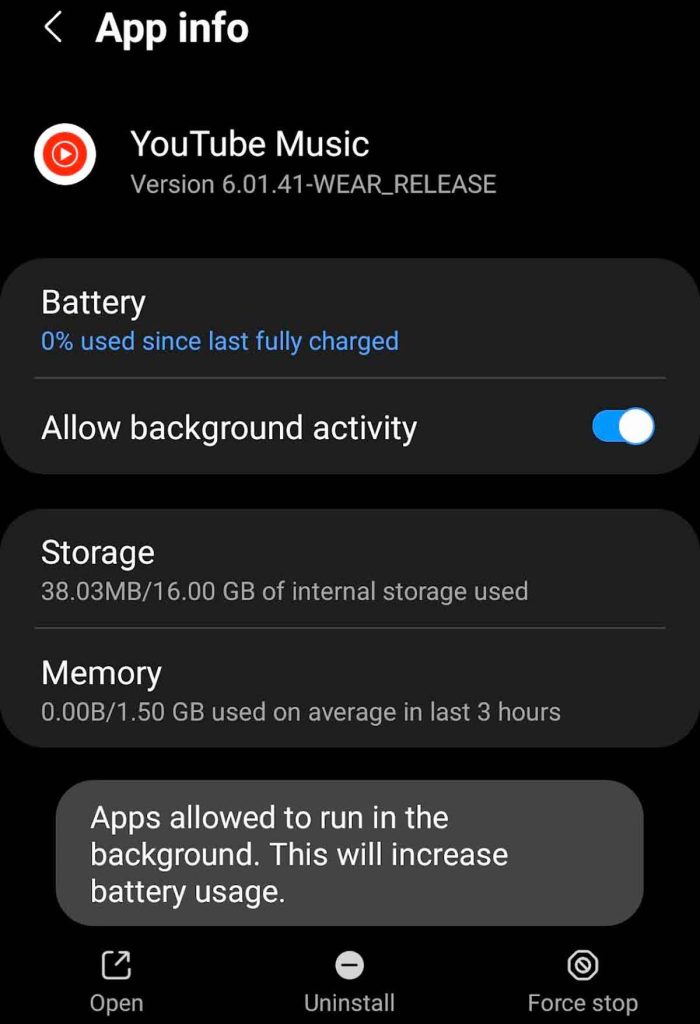
Task: View Memory usage details
Action: (x=300, y=690)
